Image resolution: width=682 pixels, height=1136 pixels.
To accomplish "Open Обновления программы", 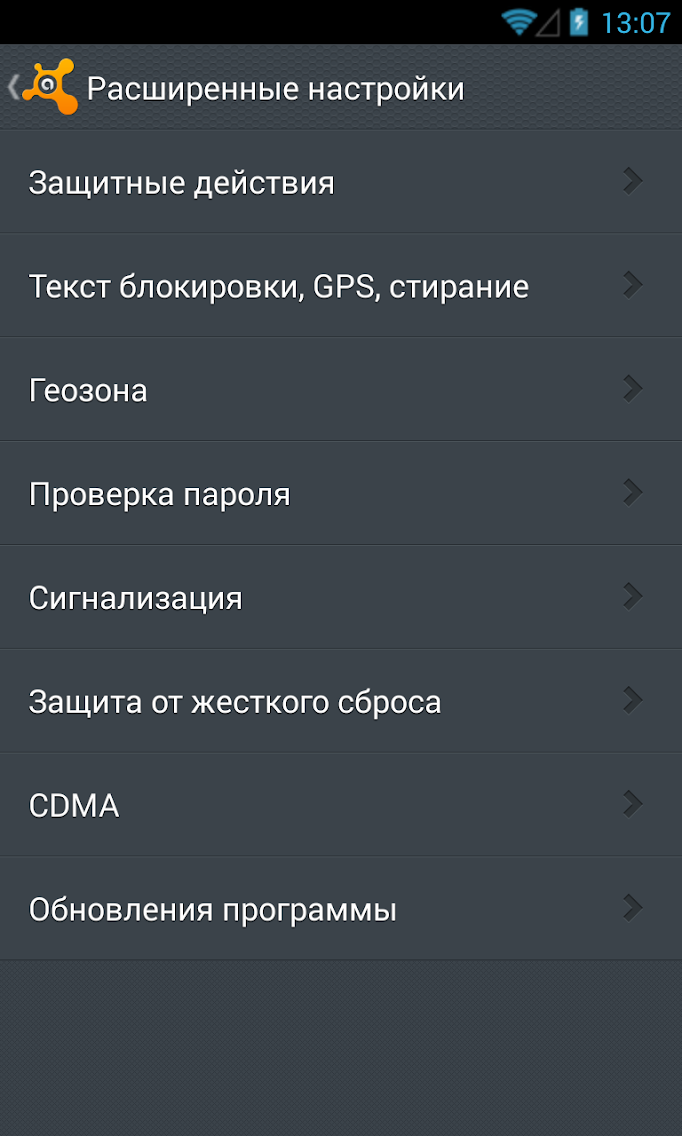I will pyautogui.click(x=341, y=909).
